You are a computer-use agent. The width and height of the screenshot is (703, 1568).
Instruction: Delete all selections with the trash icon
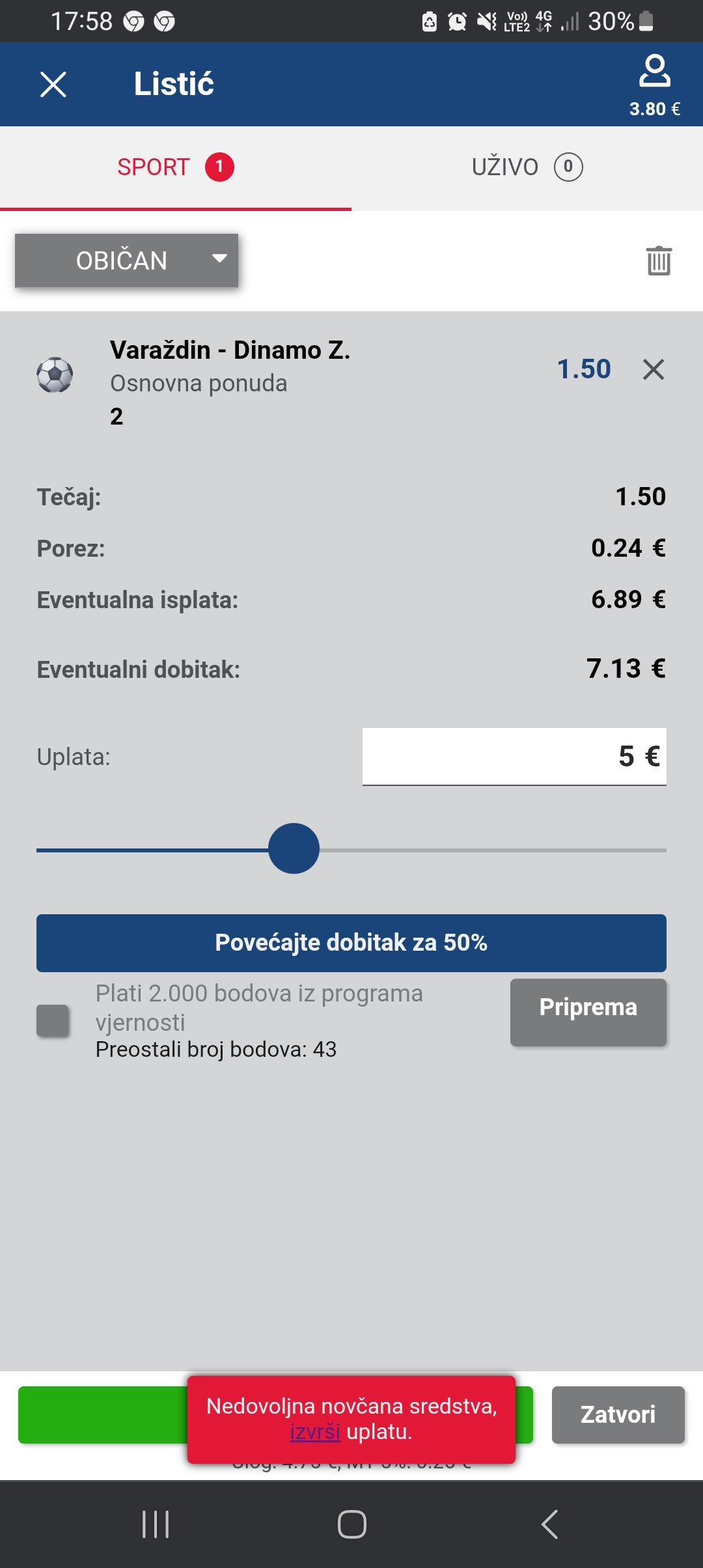click(659, 260)
